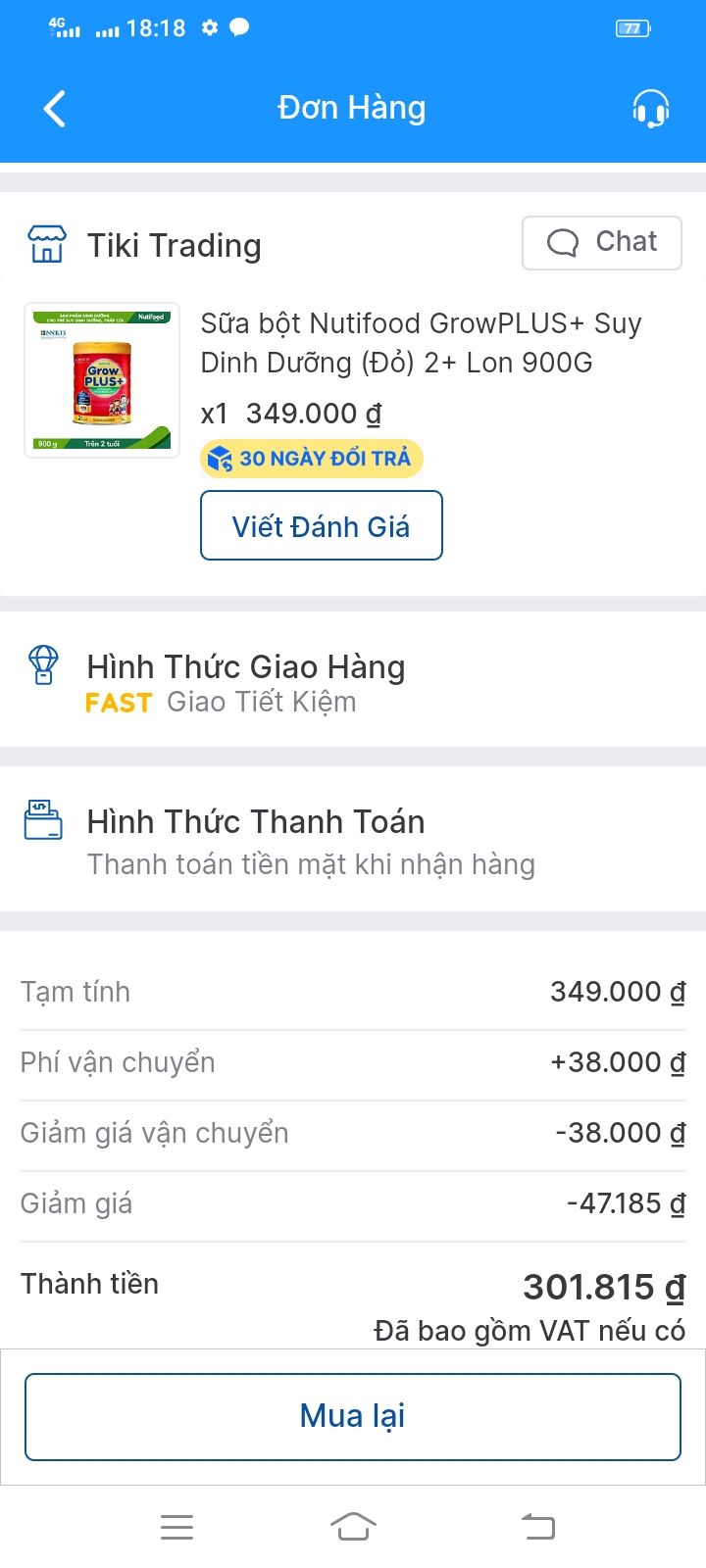Viewport: 706px width, 1568px height.
Task: Tap the headset customer support icon
Action: click(651, 108)
